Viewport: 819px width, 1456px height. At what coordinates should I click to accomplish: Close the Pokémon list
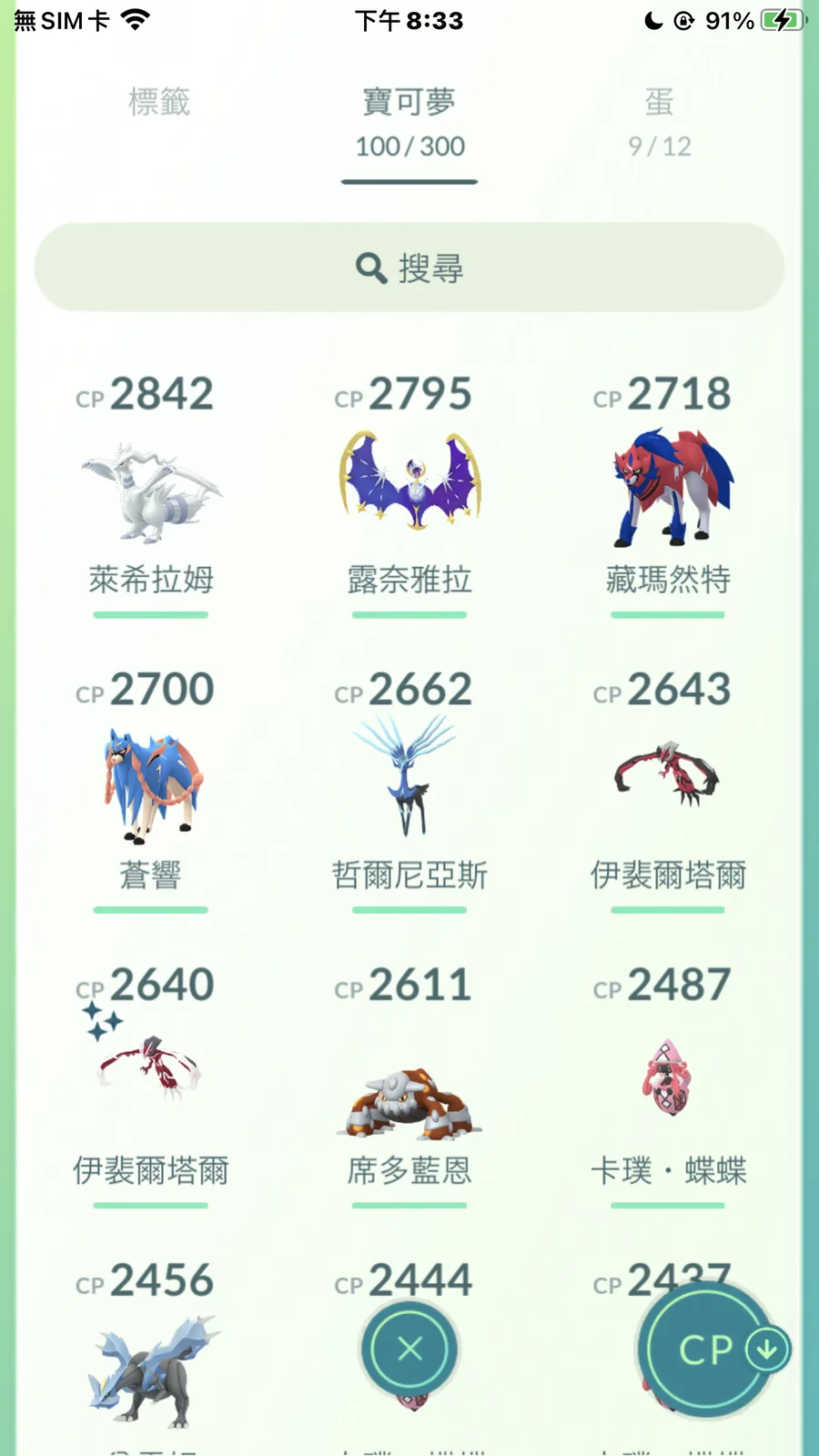[409, 1349]
